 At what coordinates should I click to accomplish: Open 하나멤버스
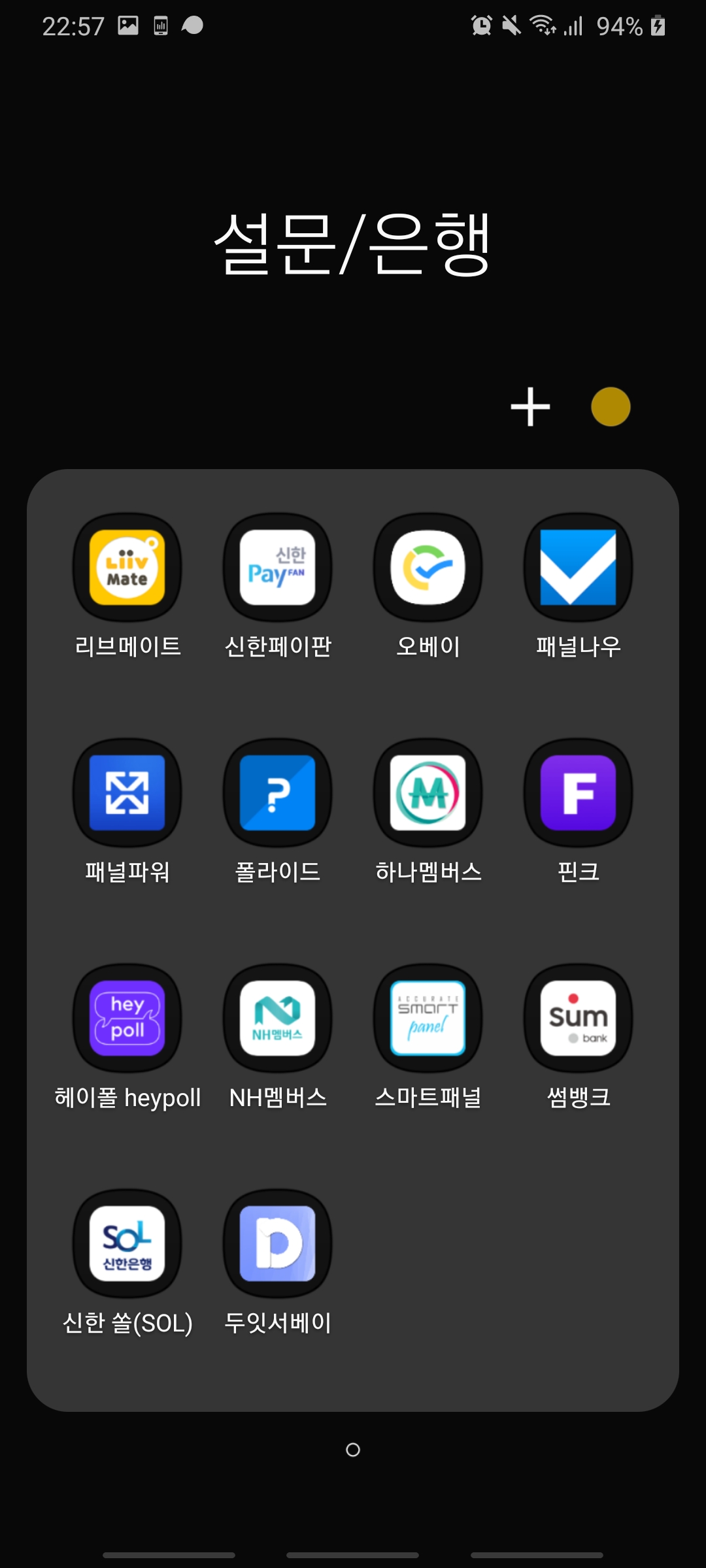(428, 792)
